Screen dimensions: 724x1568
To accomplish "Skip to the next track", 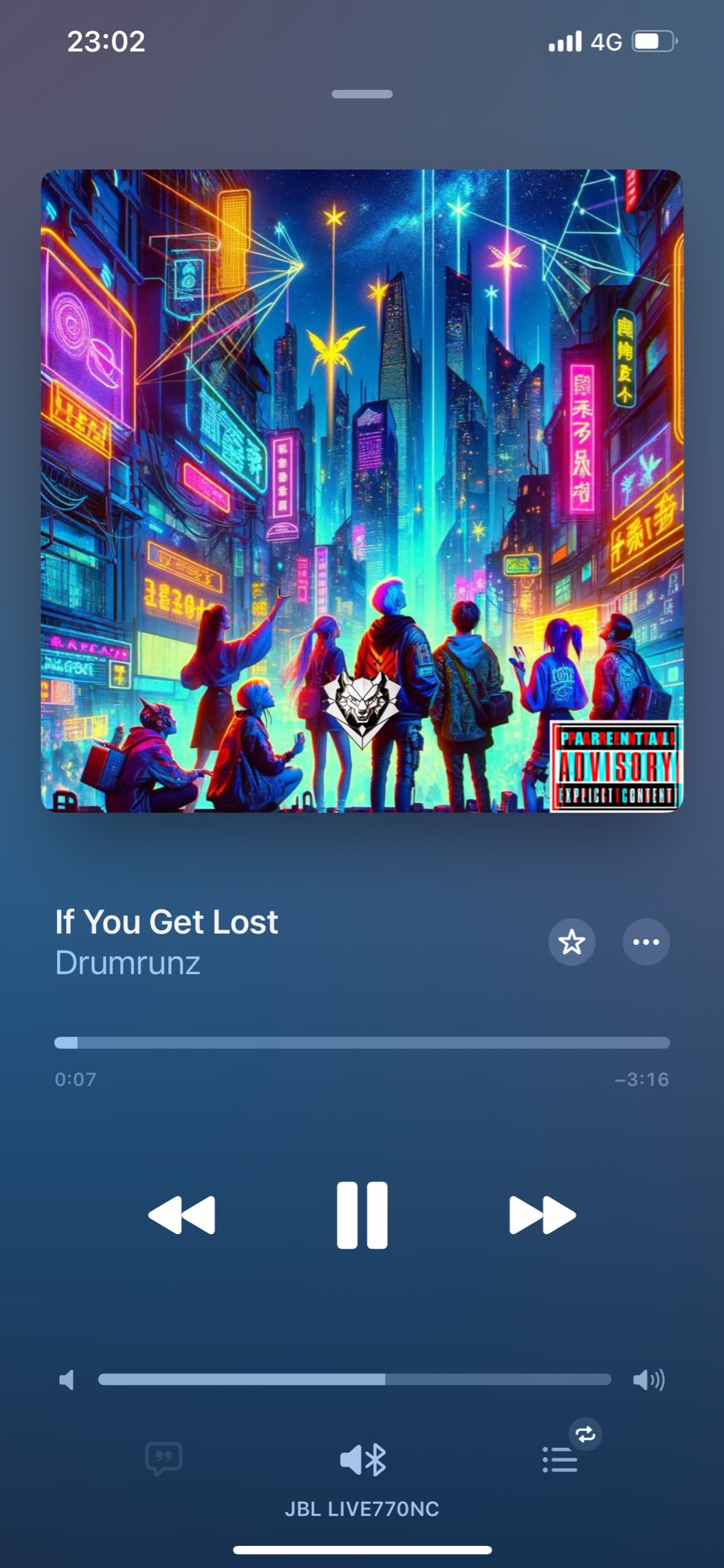I will coord(542,1214).
